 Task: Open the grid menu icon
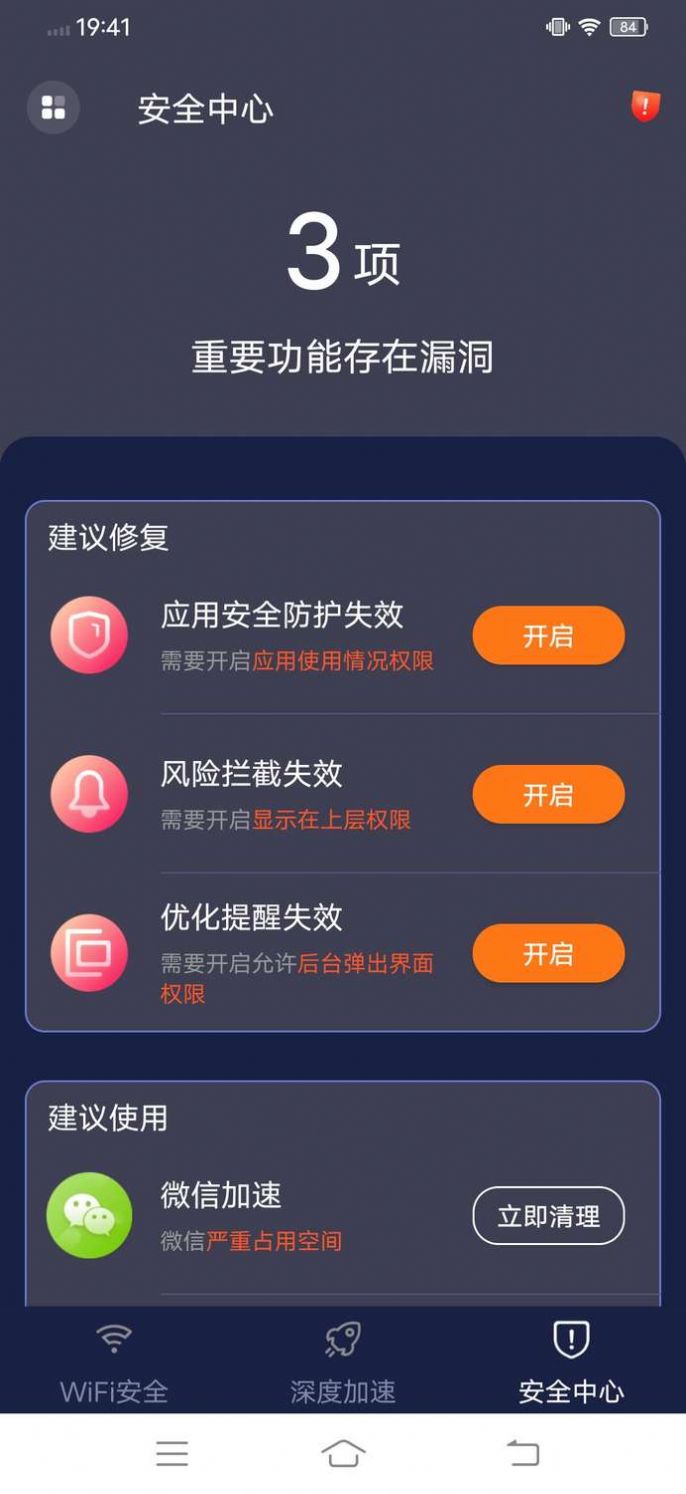click(x=53, y=107)
